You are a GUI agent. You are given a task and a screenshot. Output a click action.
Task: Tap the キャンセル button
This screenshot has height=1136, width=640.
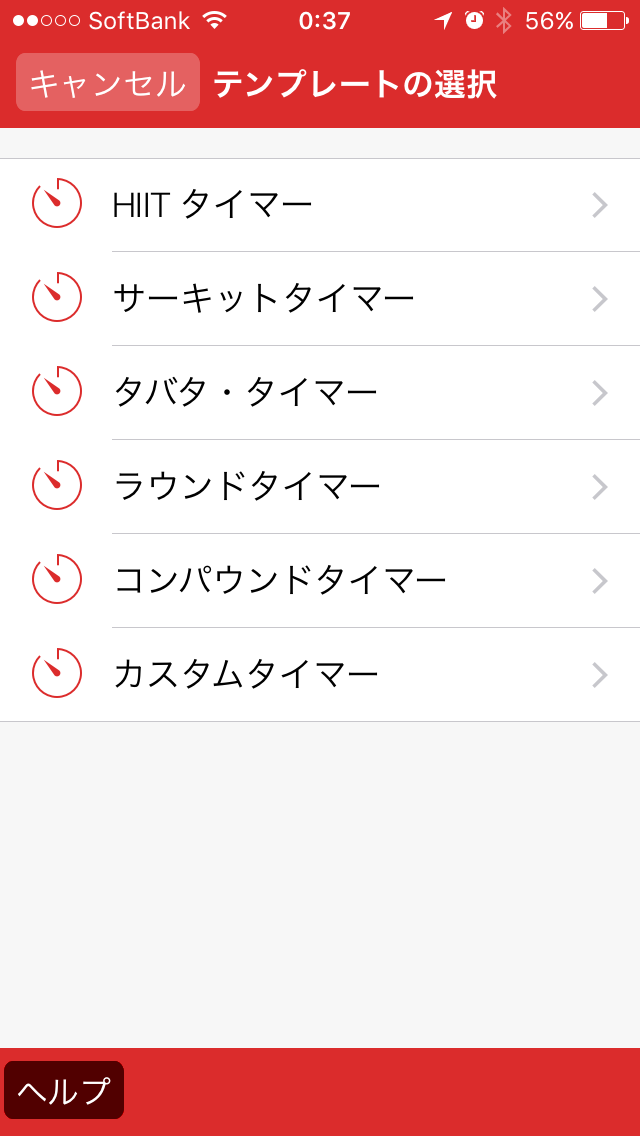(107, 83)
